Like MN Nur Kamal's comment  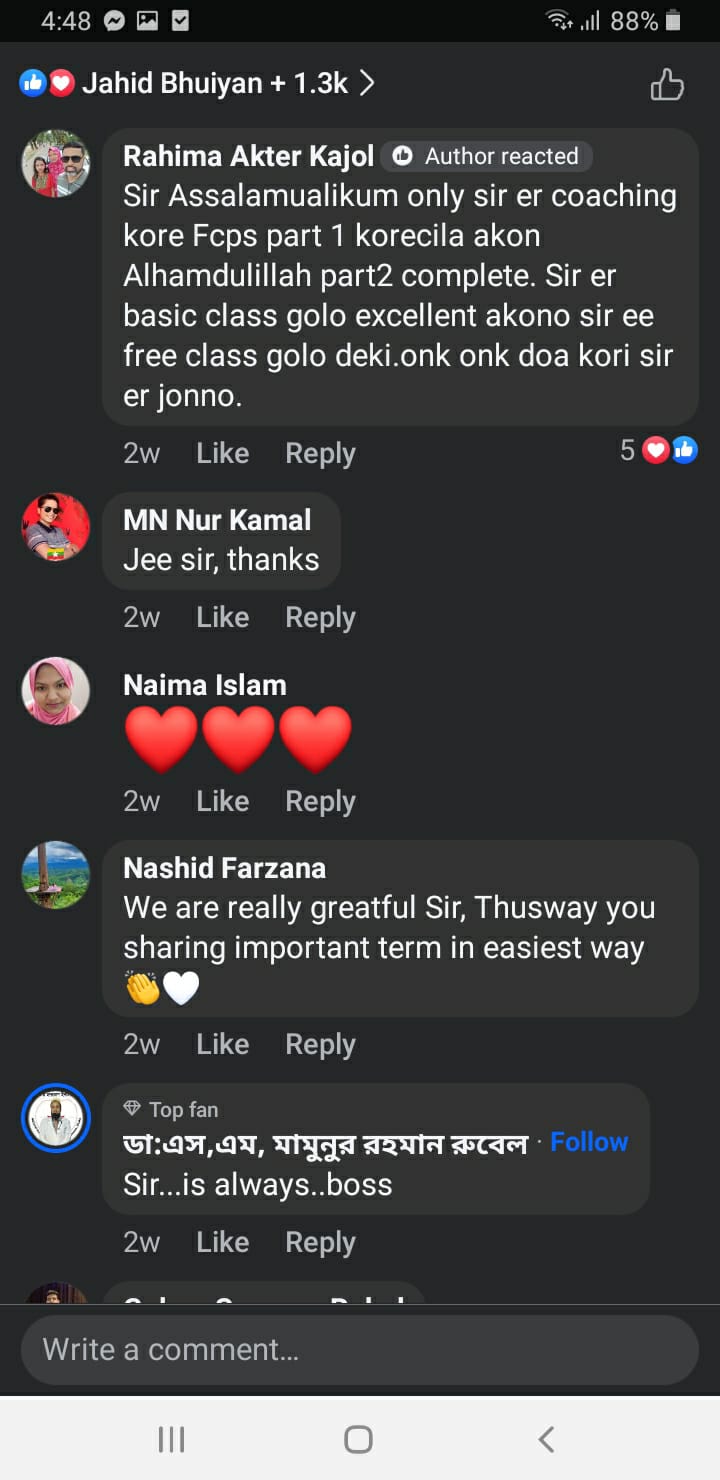tap(222, 617)
